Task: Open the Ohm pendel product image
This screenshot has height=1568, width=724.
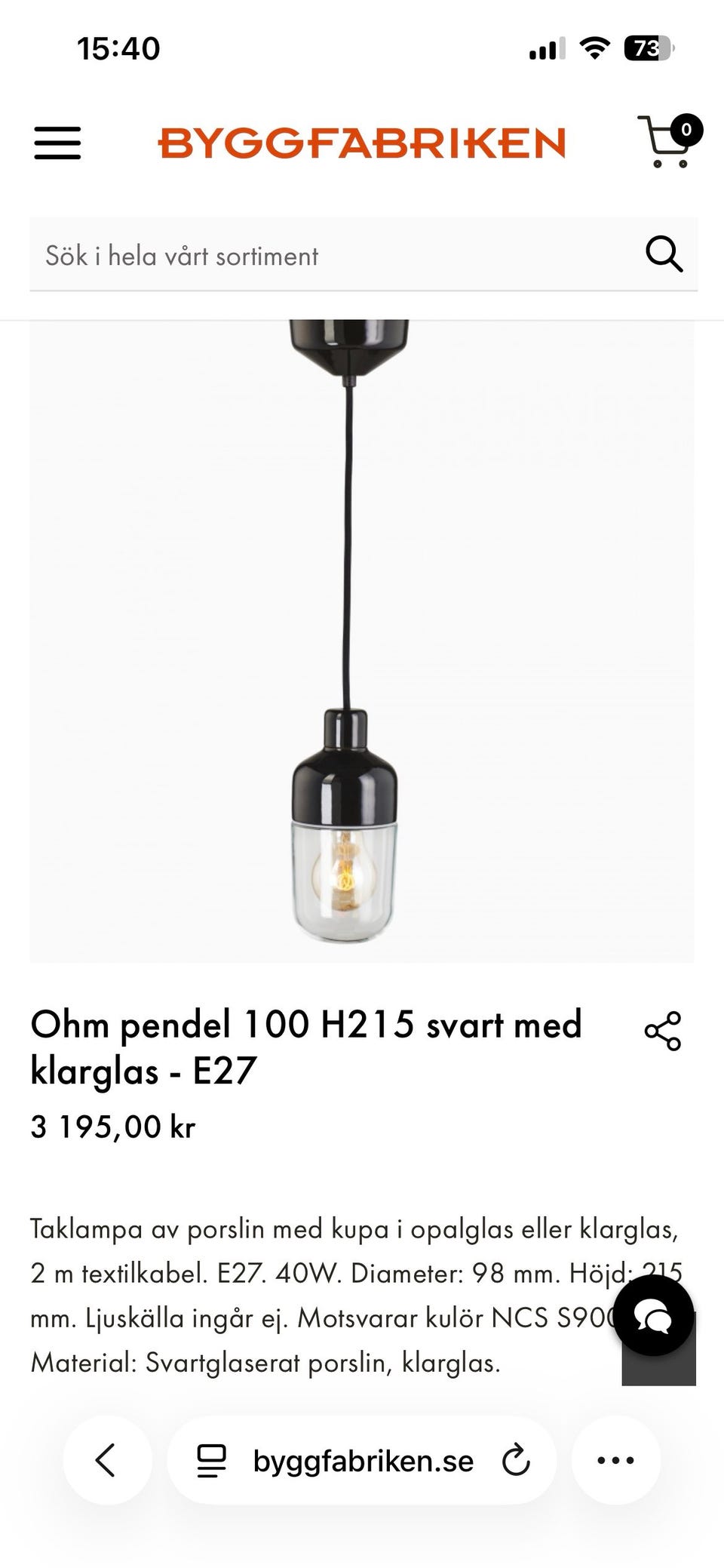Action: click(x=362, y=641)
